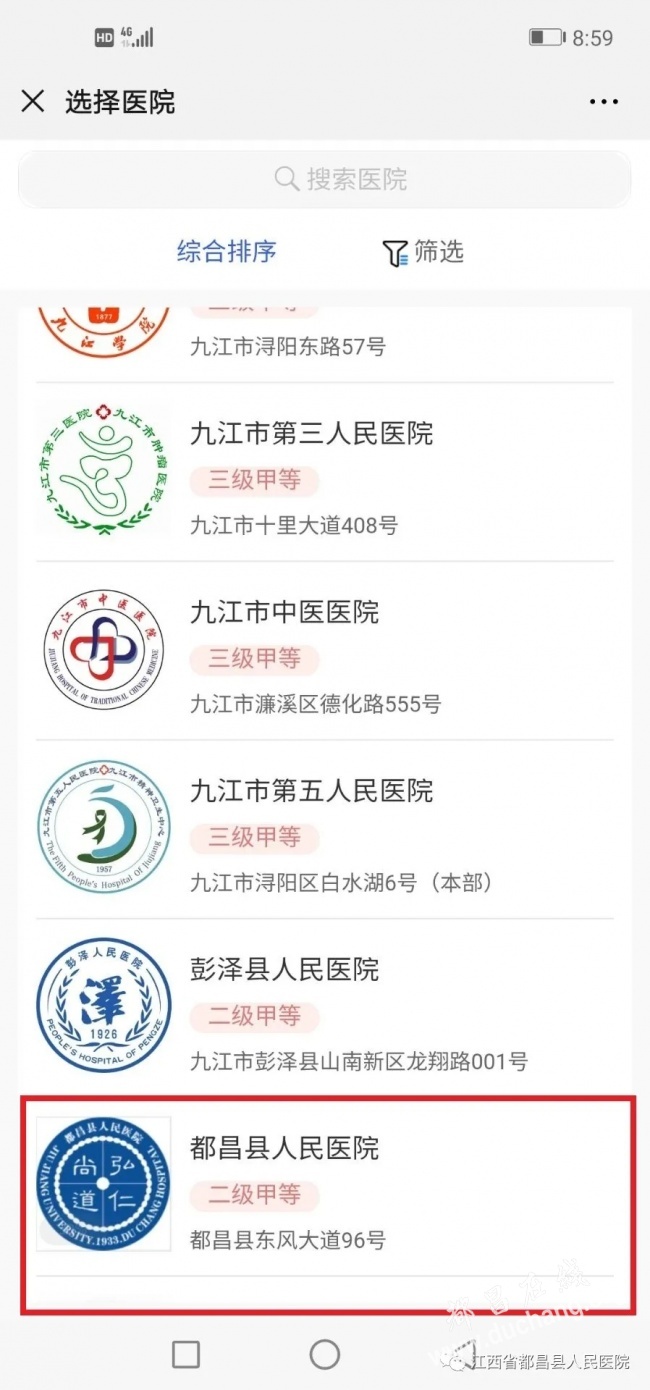Go to the system home screen
Image resolution: width=650 pixels, height=1390 pixels.
click(325, 1354)
